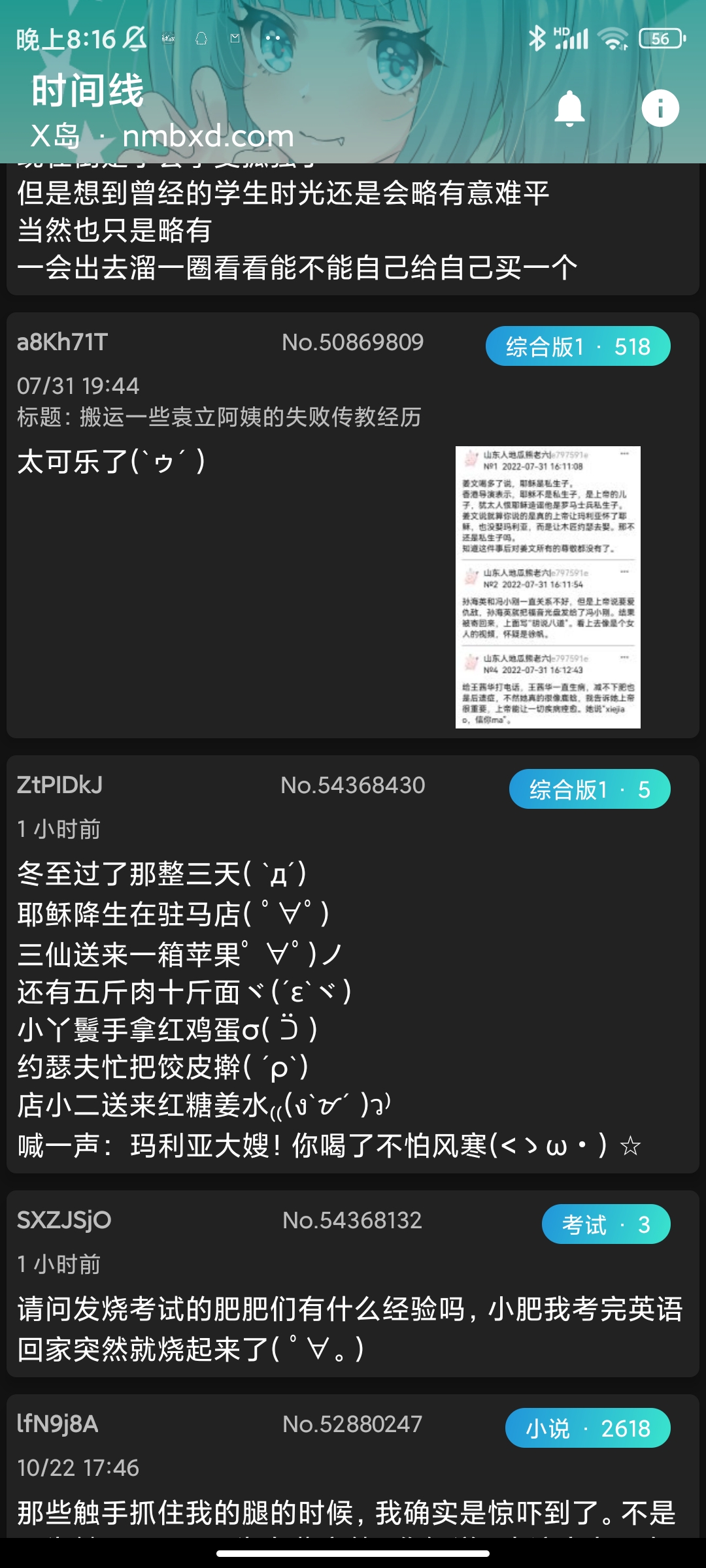Open the 综合版1 · 5 forum chip
Screen dimensions: 706x1568
tap(590, 789)
